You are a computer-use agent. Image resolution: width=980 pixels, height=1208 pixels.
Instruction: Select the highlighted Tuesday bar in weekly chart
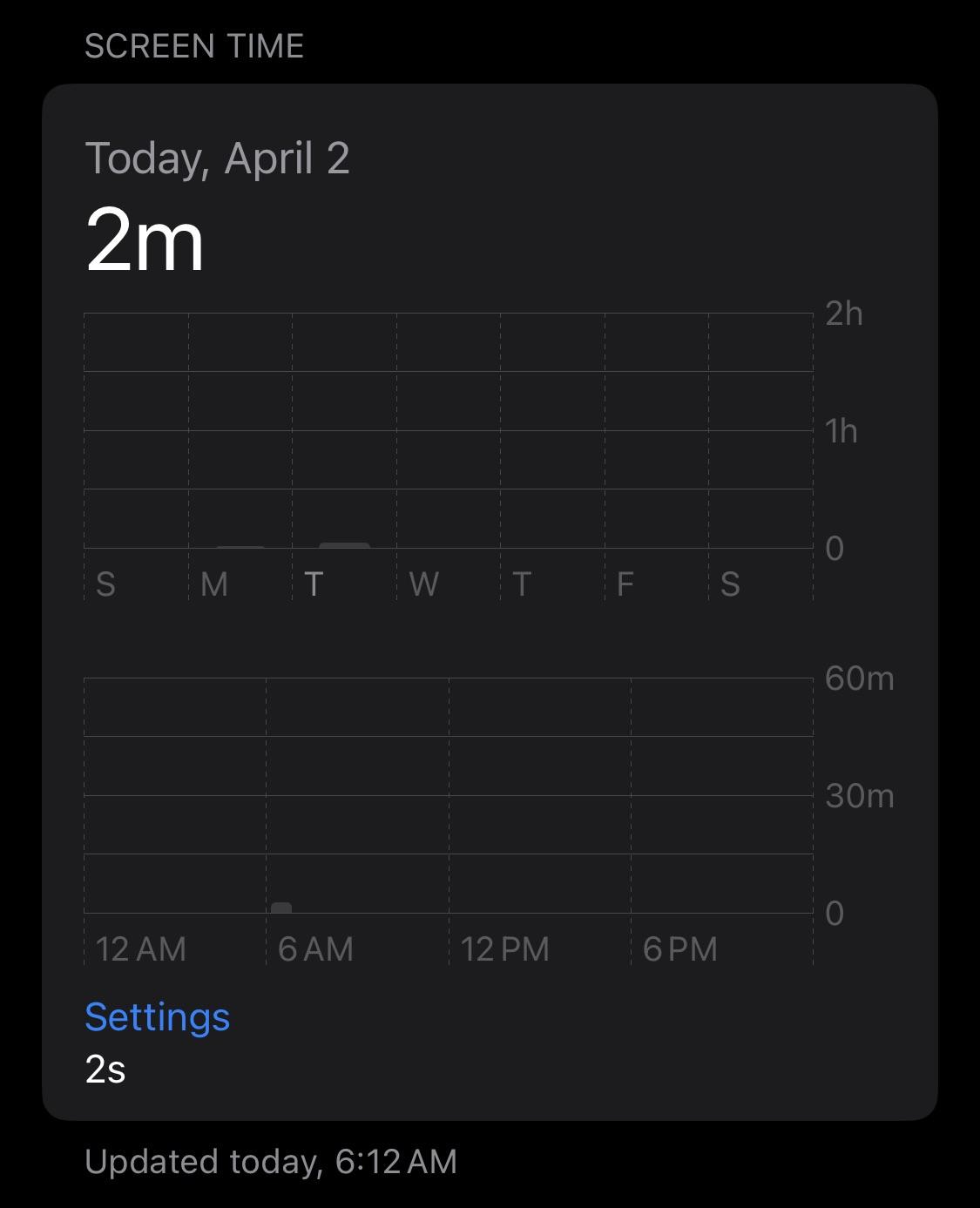point(345,545)
